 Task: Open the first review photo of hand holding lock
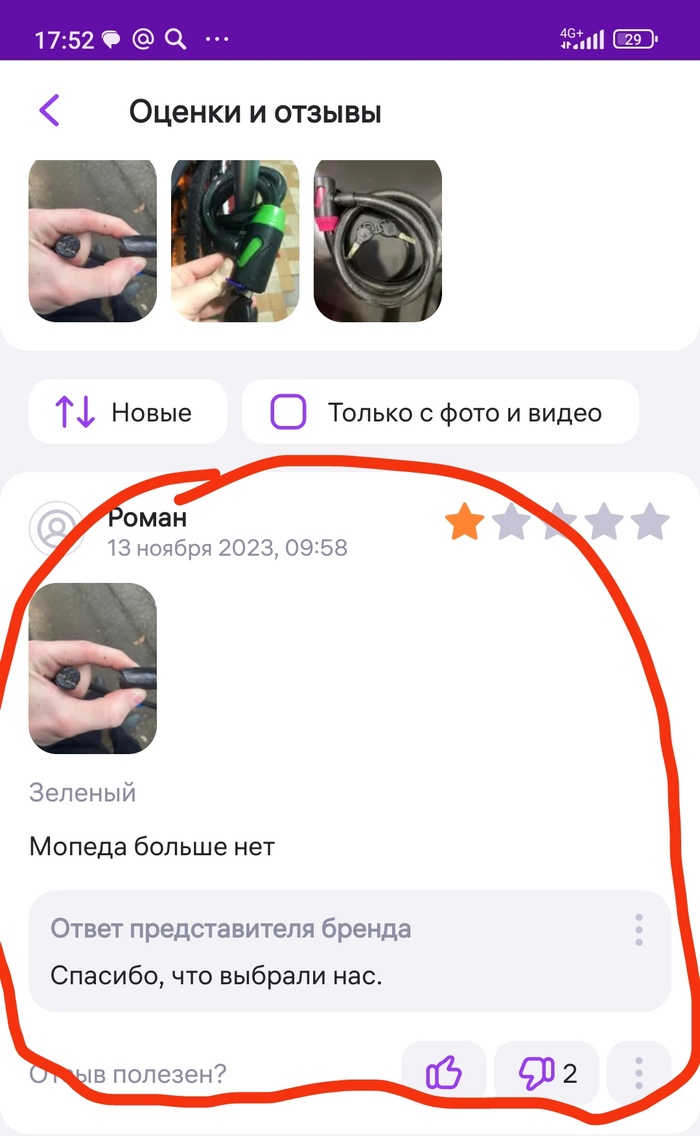coord(92,240)
